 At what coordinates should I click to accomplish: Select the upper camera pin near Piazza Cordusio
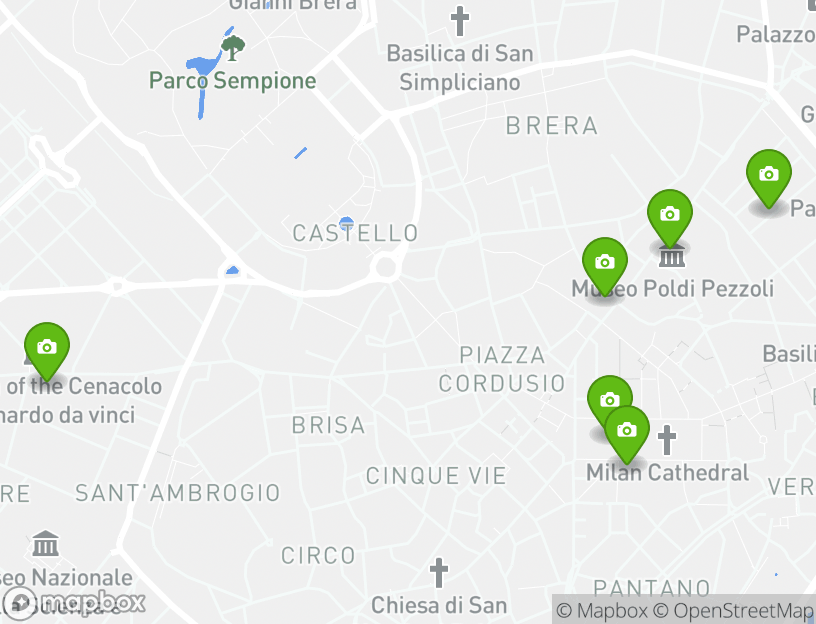coord(609,400)
